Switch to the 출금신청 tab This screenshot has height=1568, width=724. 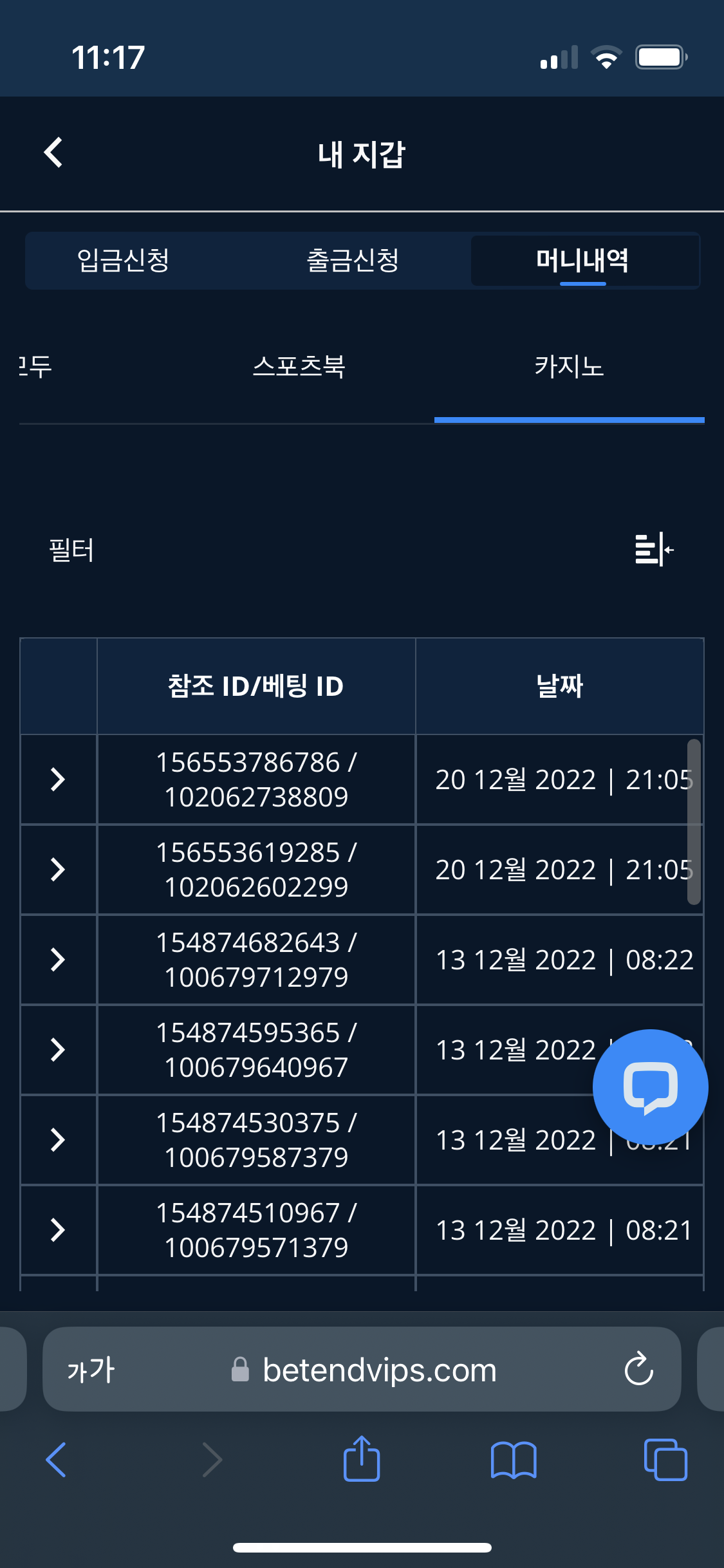pyautogui.click(x=353, y=261)
